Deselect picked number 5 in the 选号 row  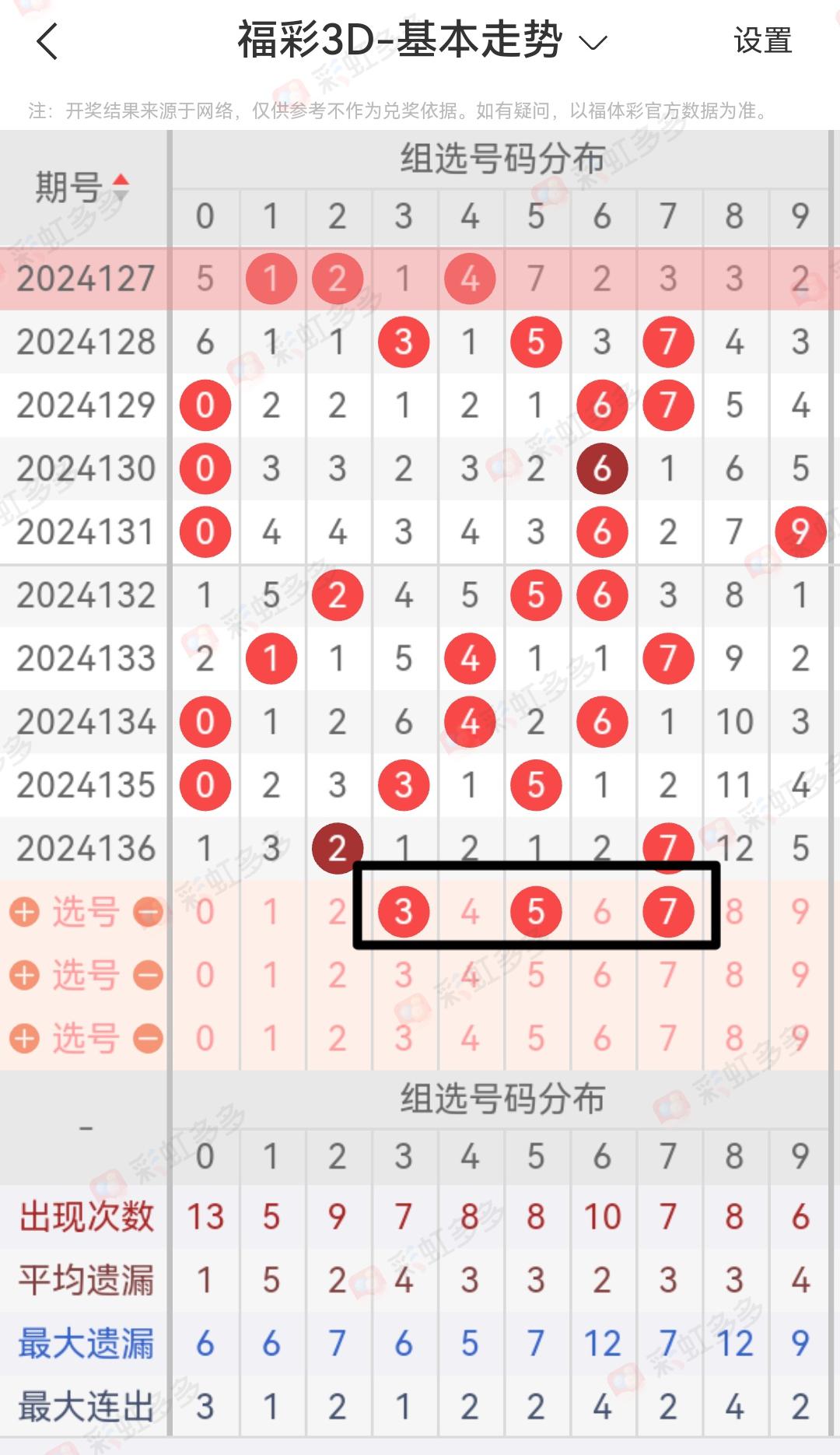(536, 911)
